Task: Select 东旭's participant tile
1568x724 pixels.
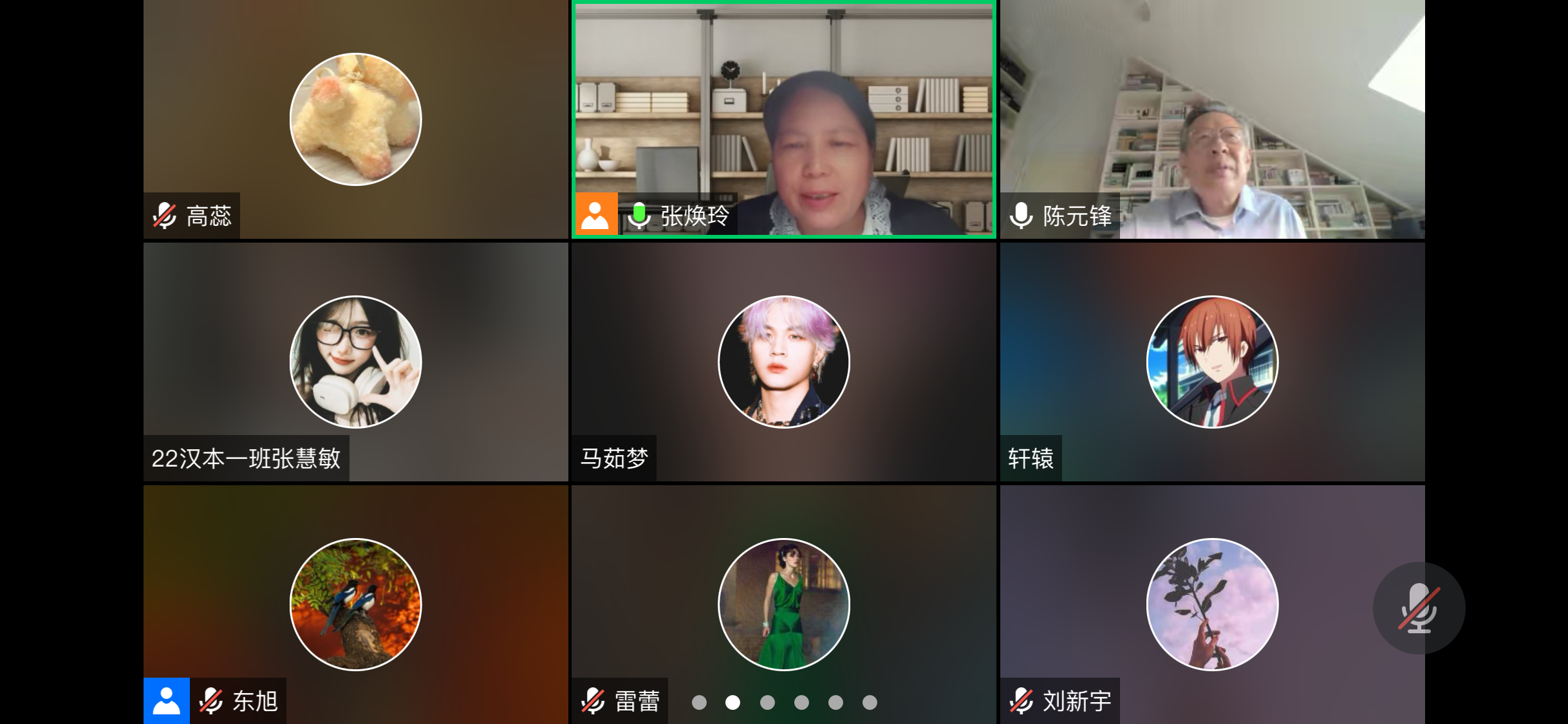Action: click(x=355, y=604)
